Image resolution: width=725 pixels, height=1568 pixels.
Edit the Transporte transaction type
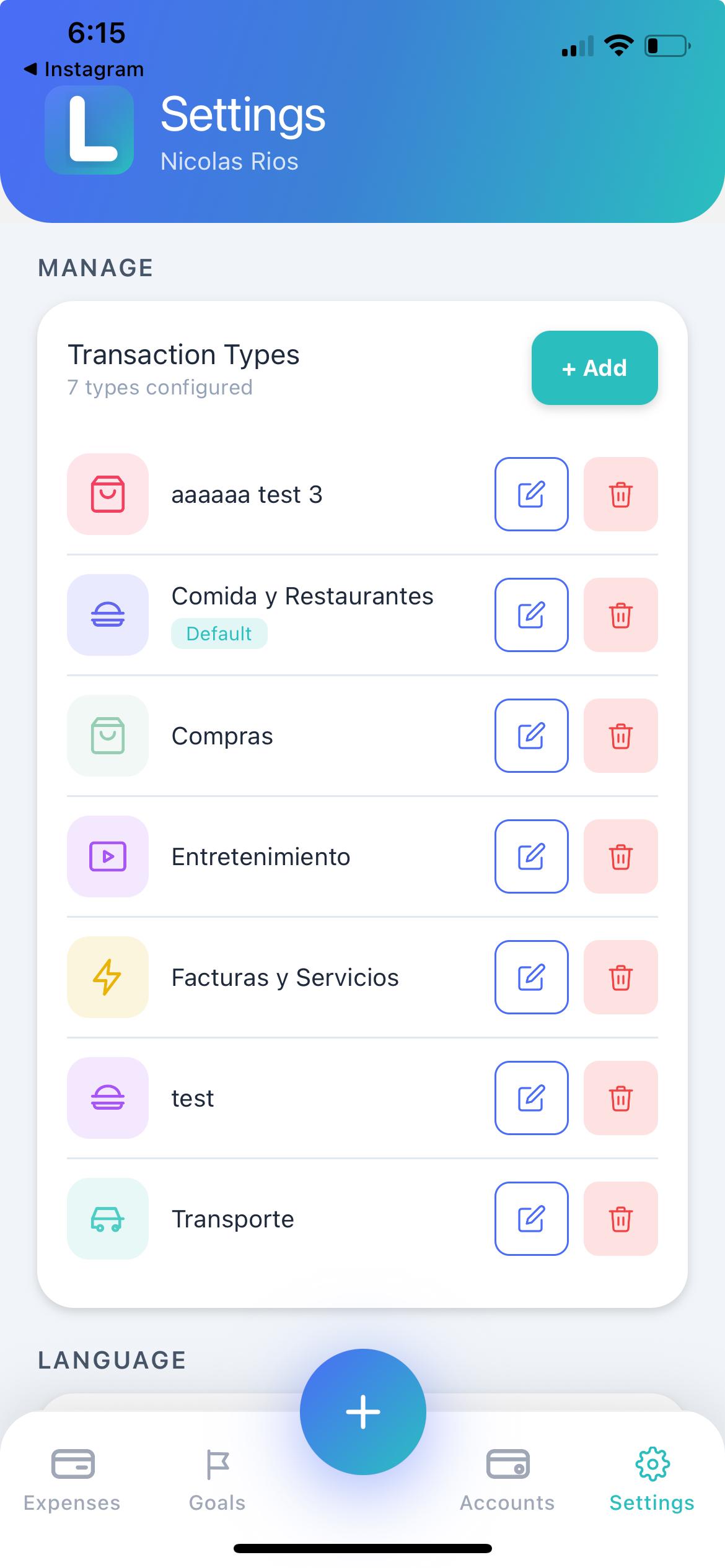pyautogui.click(x=531, y=1218)
